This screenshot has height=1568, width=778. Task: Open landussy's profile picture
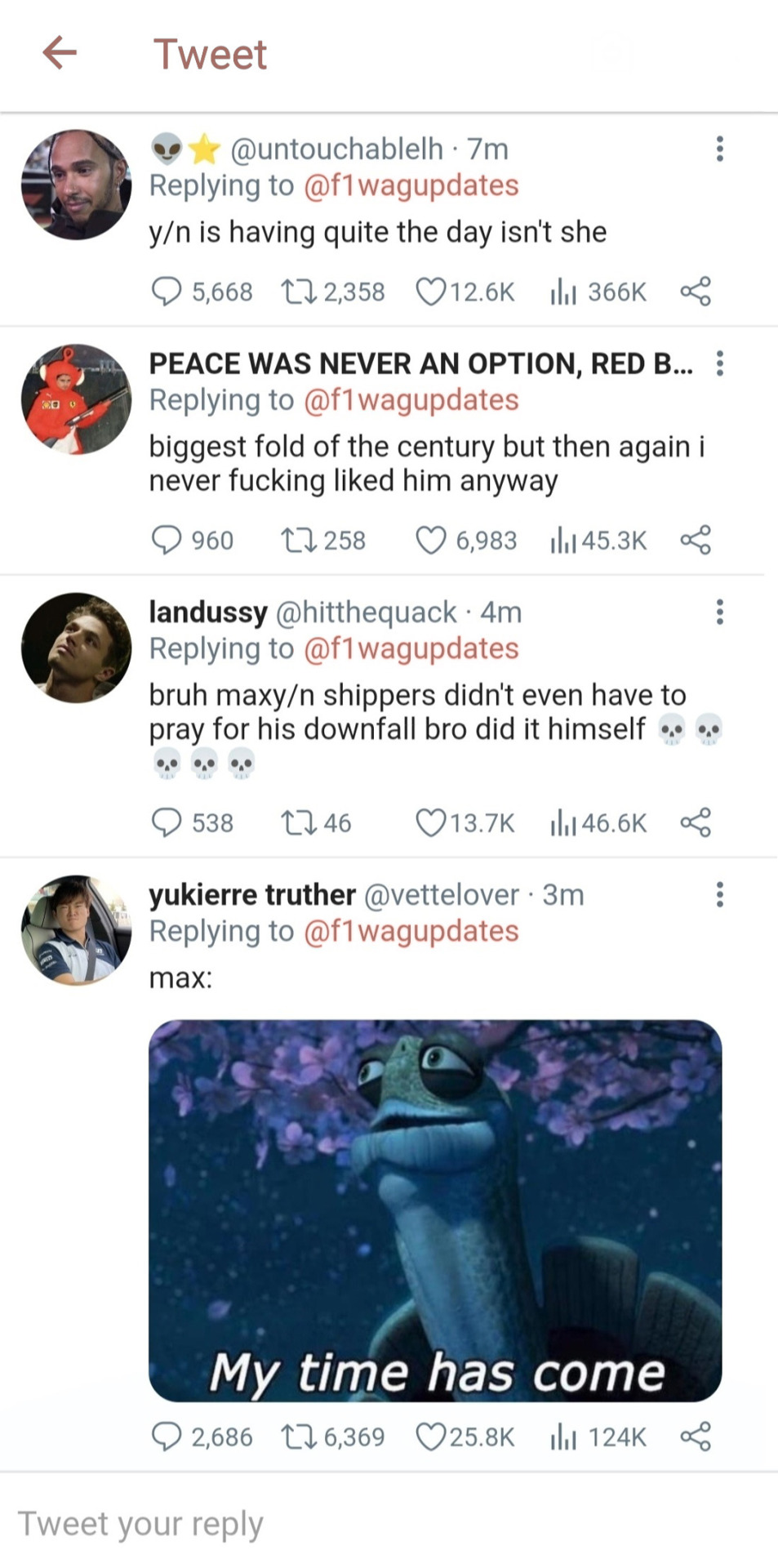(76, 648)
